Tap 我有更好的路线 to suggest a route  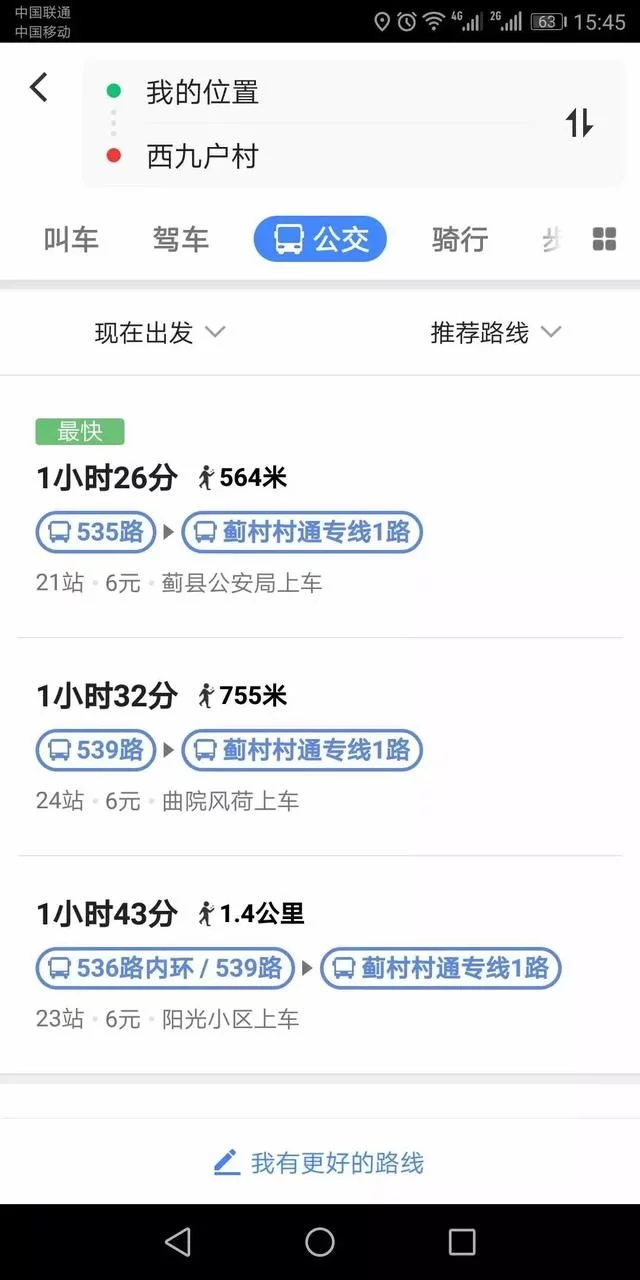(320, 1163)
